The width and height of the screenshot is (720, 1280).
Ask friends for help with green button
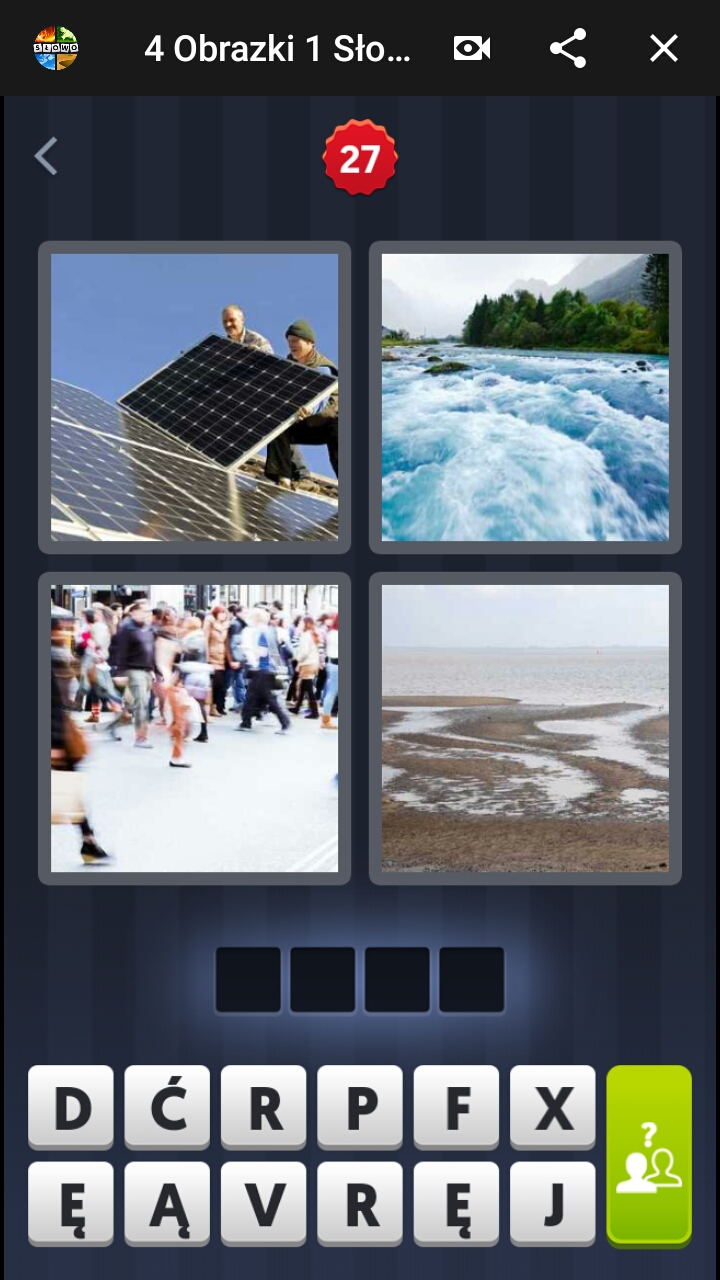pyautogui.click(x=649, y=1155)
